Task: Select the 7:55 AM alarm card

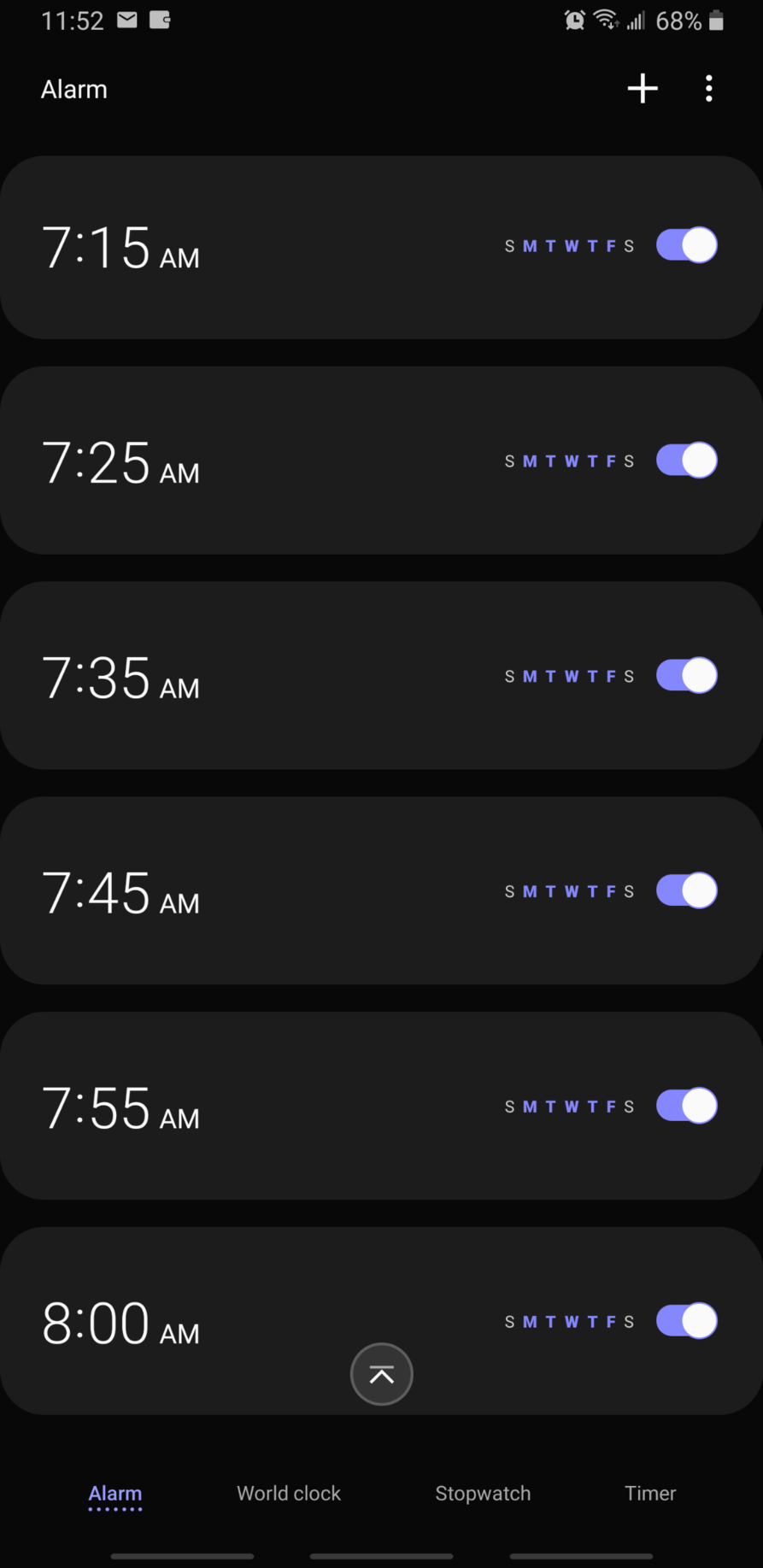Action: [256, 1107]
